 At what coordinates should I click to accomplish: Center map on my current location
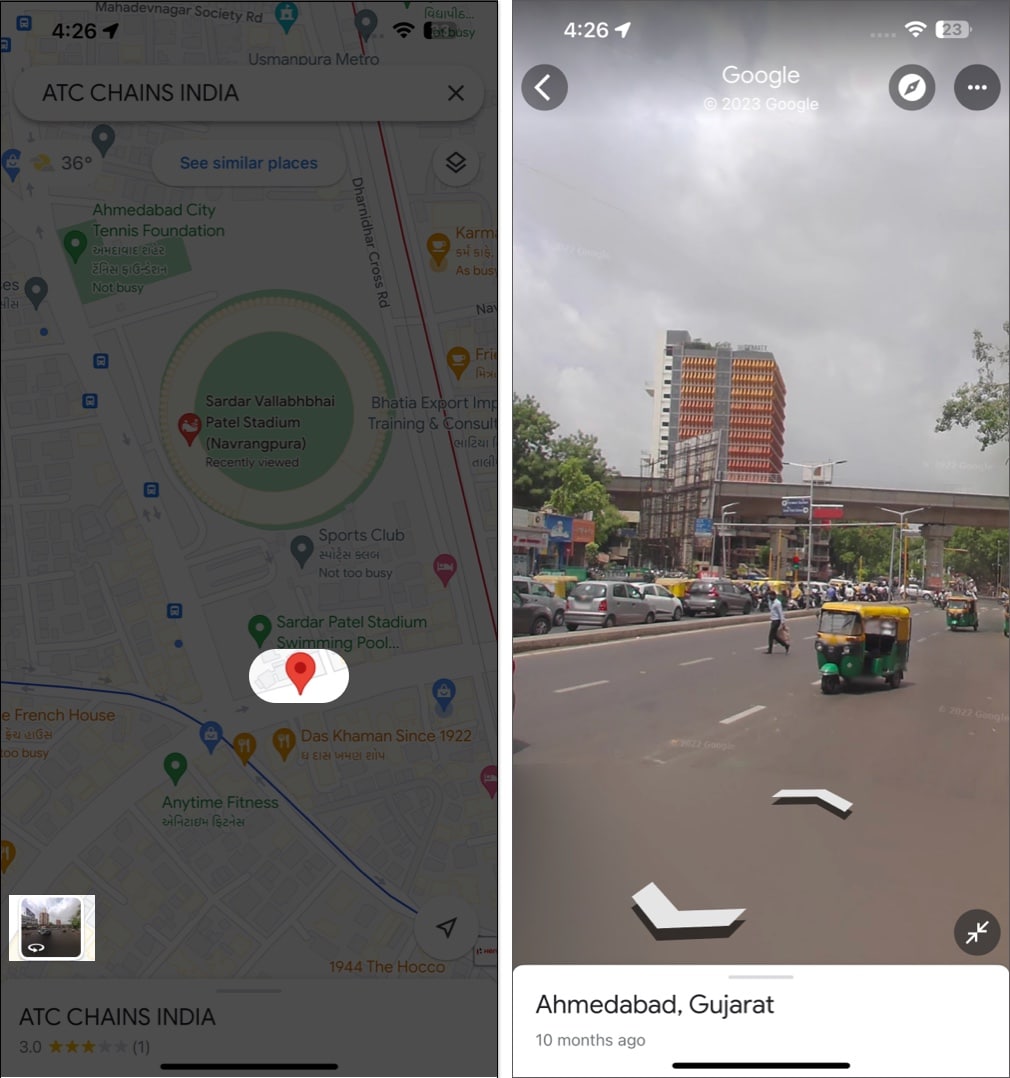[446, 928]
